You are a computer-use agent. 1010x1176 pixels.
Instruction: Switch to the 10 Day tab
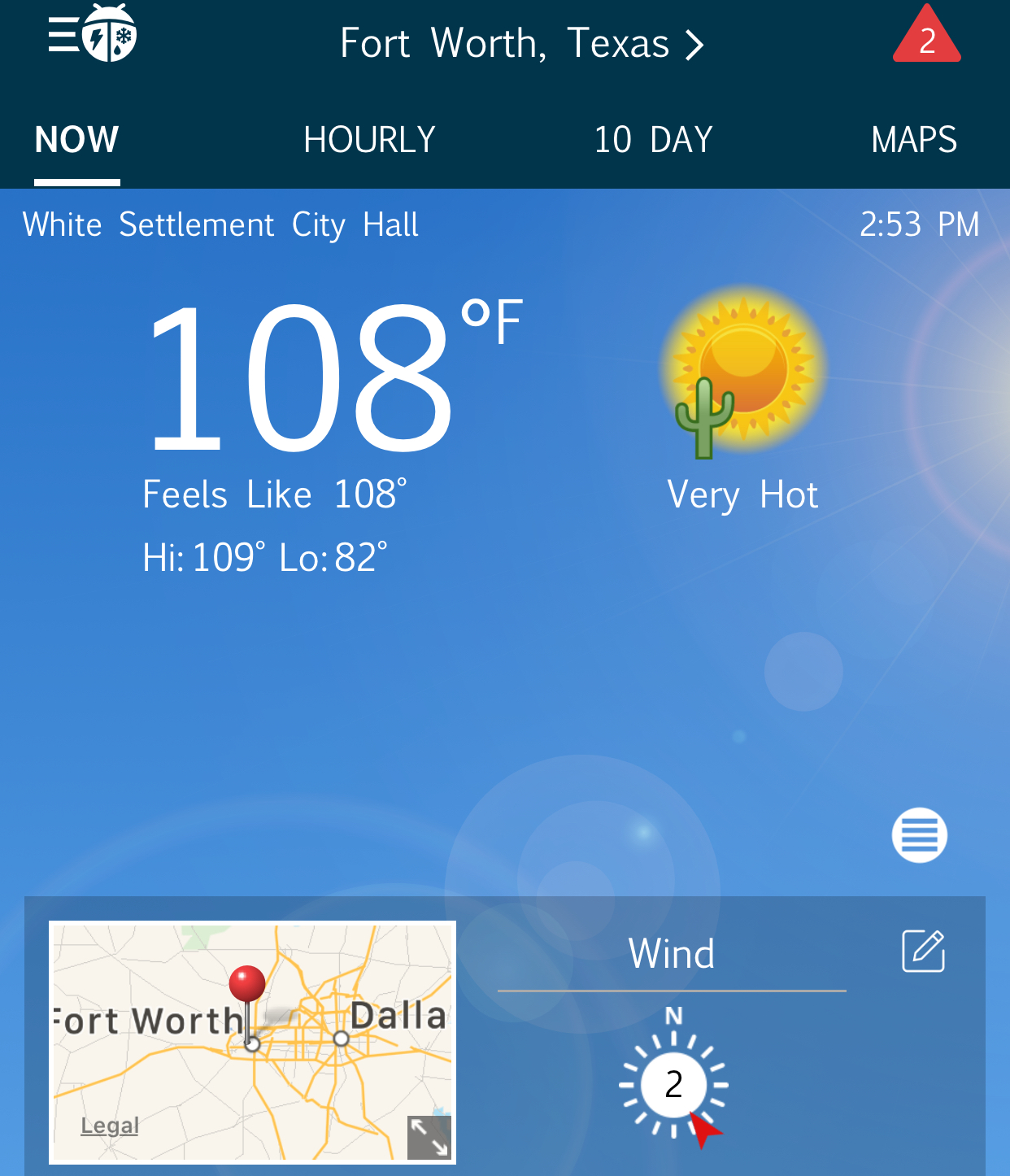click(653, 140)
